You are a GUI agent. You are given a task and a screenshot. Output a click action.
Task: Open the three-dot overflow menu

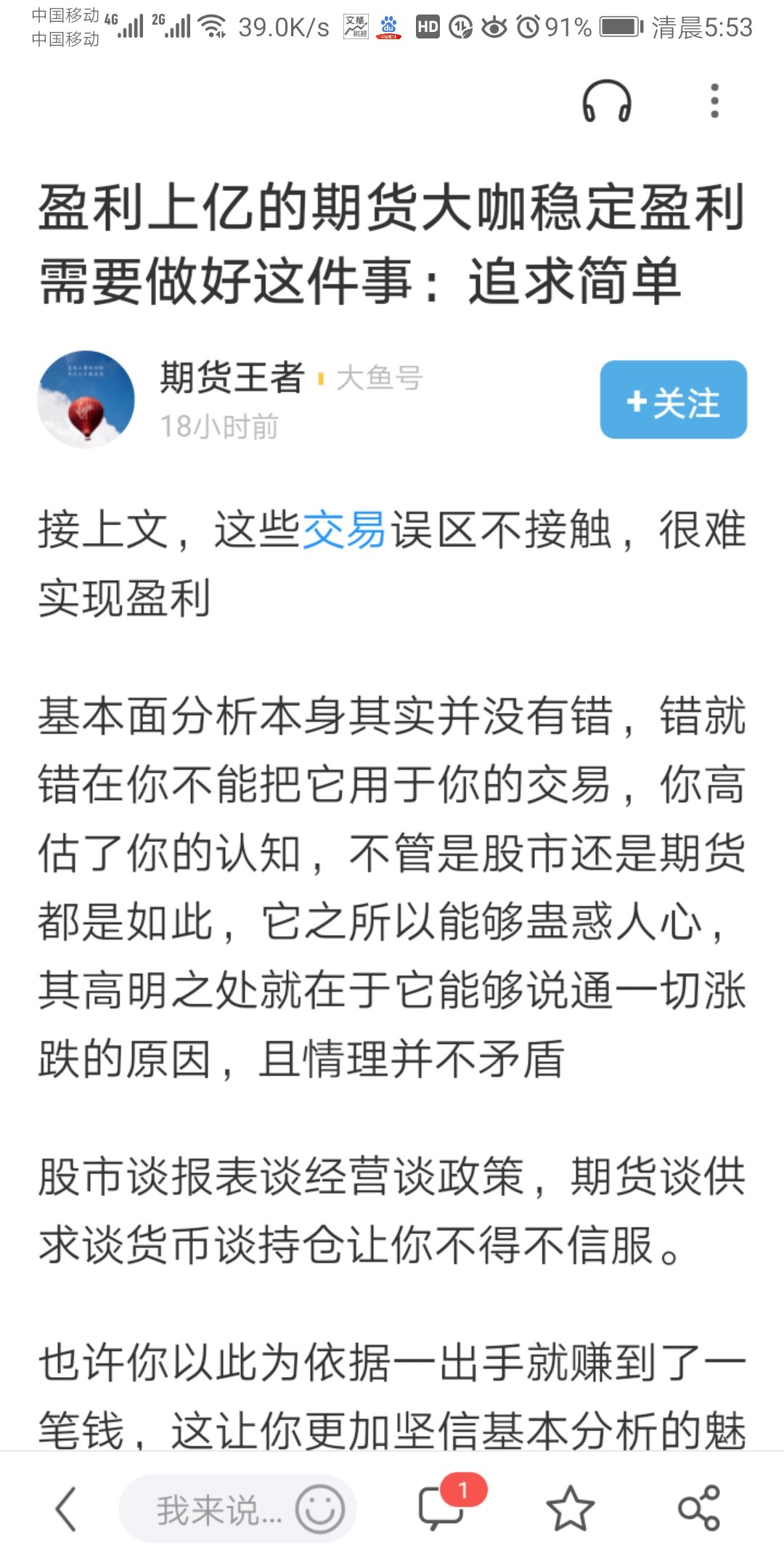(x=714, y=101)
